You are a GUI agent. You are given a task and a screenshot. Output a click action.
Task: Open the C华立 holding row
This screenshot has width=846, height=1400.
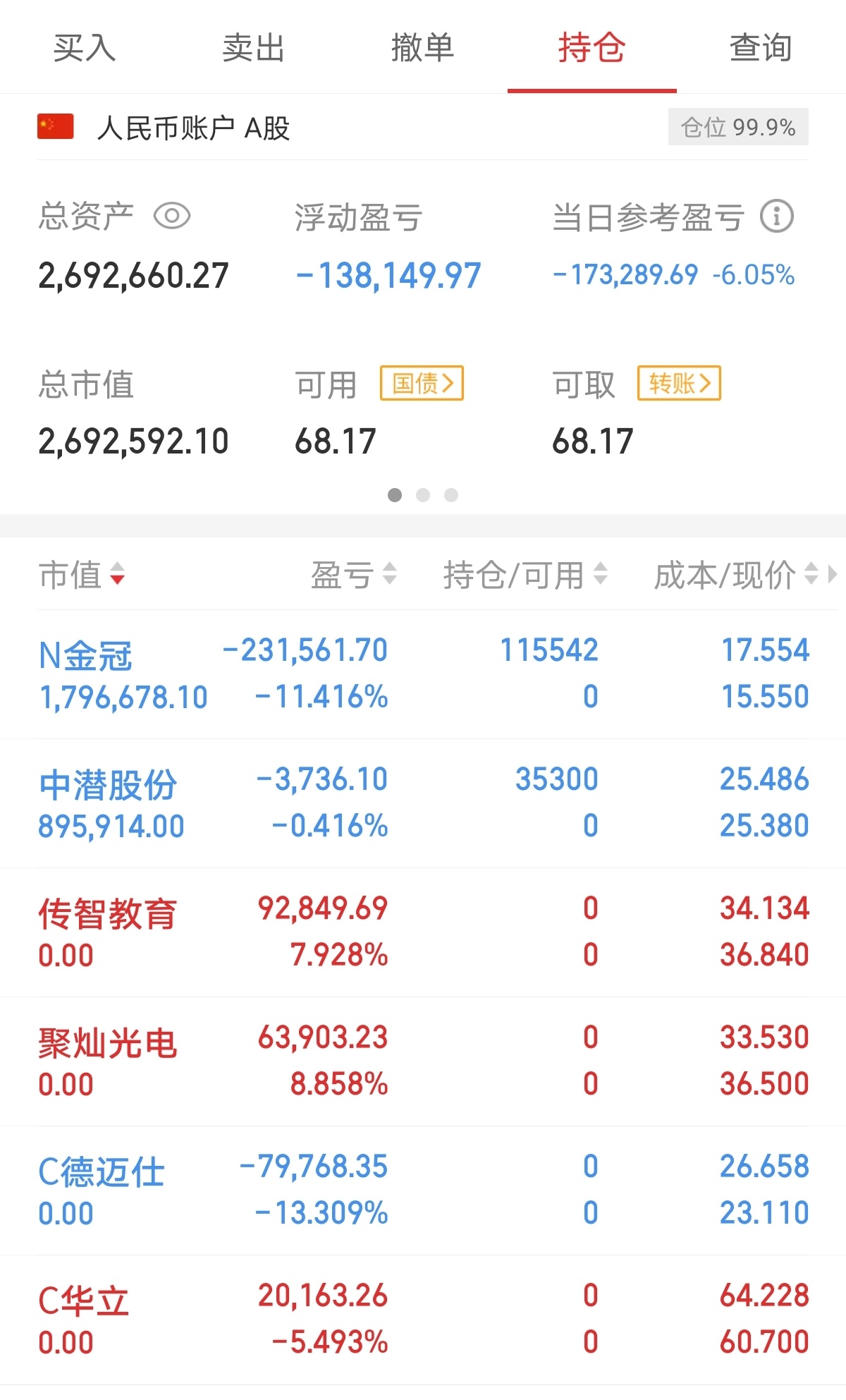[423, 1320]
